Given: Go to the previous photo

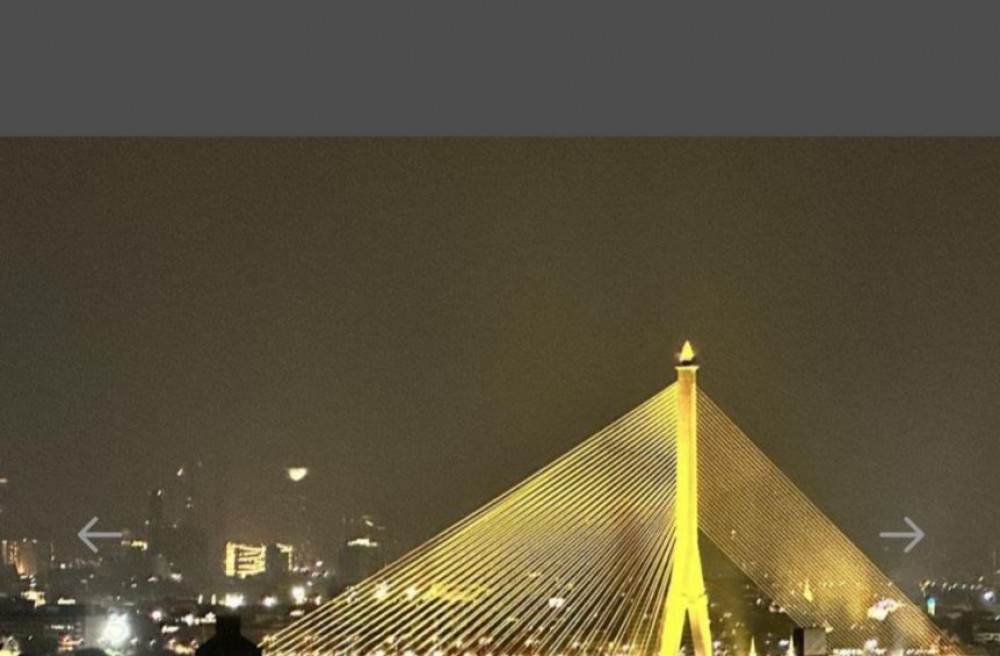Looking at the screenshot, I should point(99,535).
